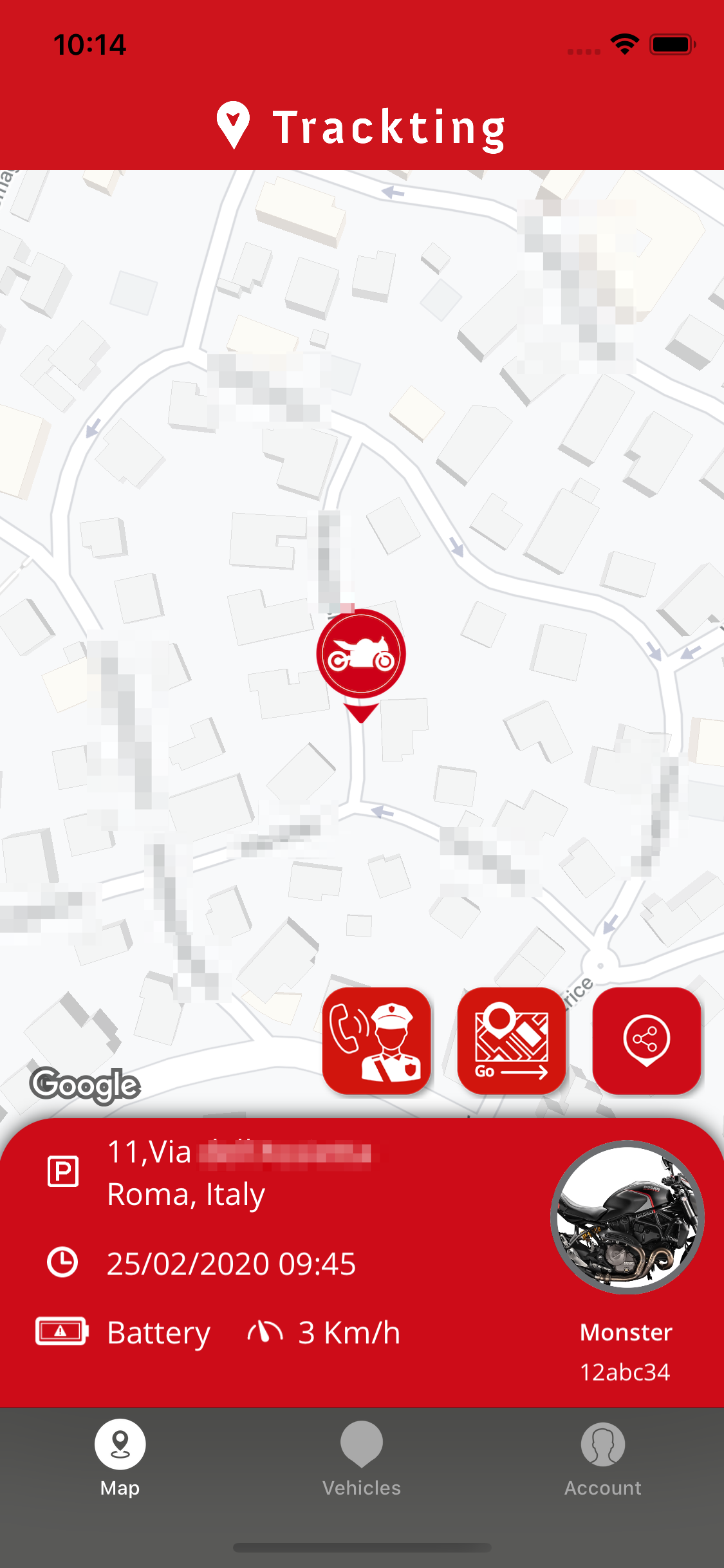This screenshot has height=1568, width=724.
Task: Select the Map tab
Action: point(120,1459)
